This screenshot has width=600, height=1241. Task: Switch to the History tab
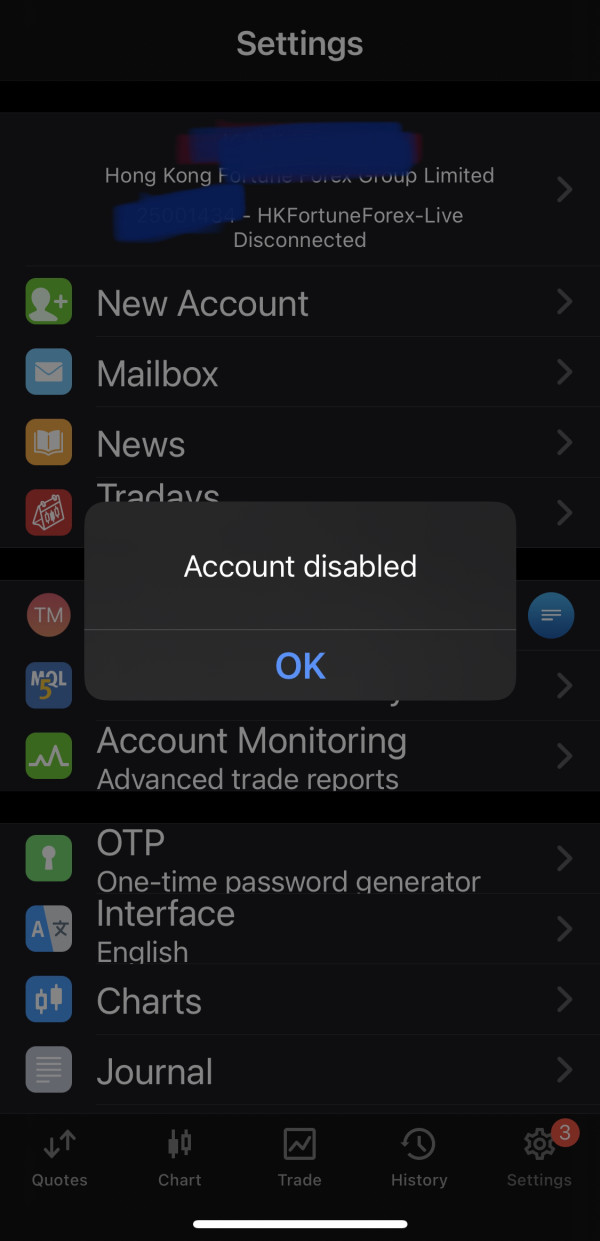[419, 1157]
